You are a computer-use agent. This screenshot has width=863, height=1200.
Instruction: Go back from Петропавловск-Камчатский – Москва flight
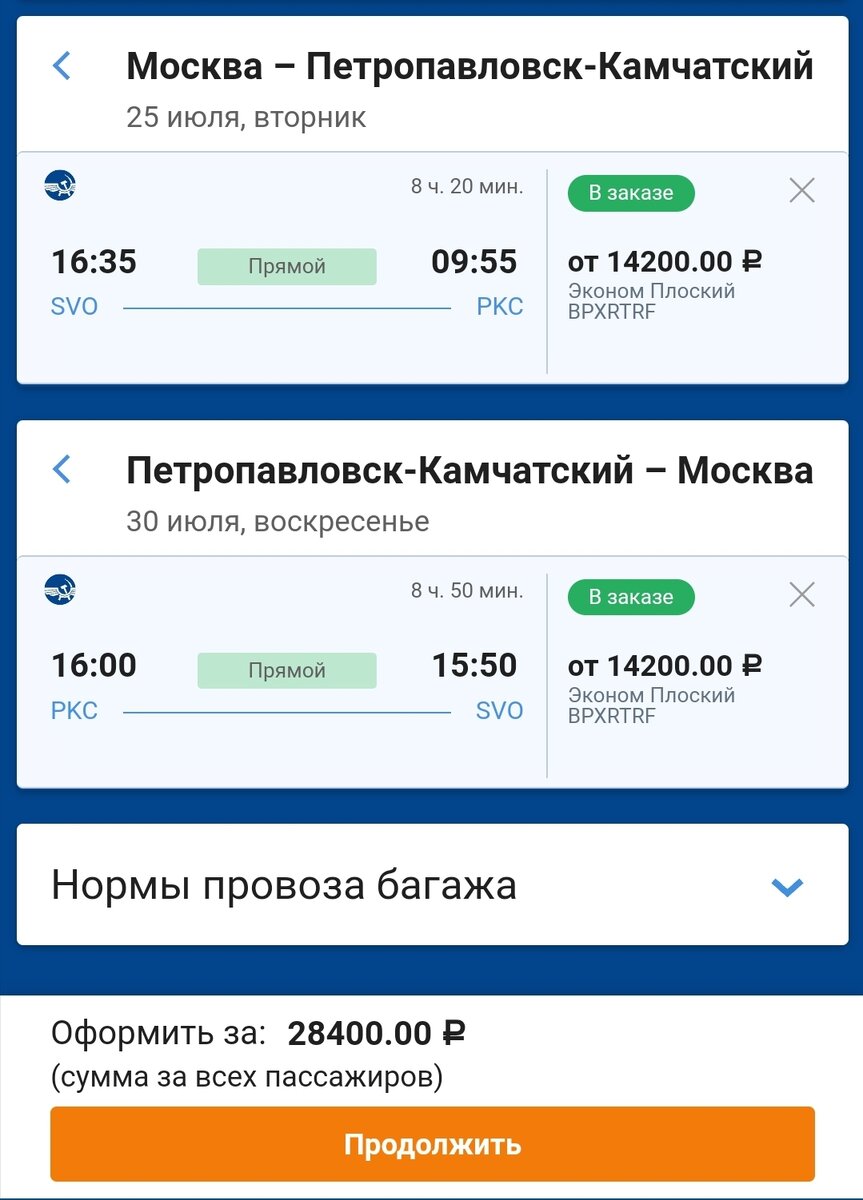pos(62,469)
